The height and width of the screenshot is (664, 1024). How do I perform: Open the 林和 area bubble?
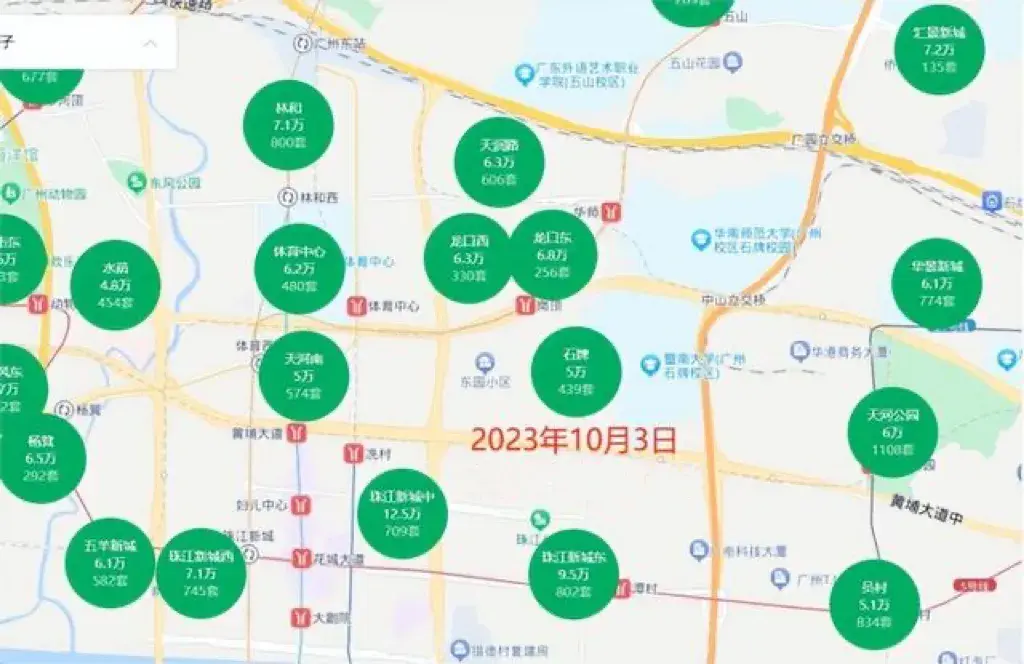288,125
